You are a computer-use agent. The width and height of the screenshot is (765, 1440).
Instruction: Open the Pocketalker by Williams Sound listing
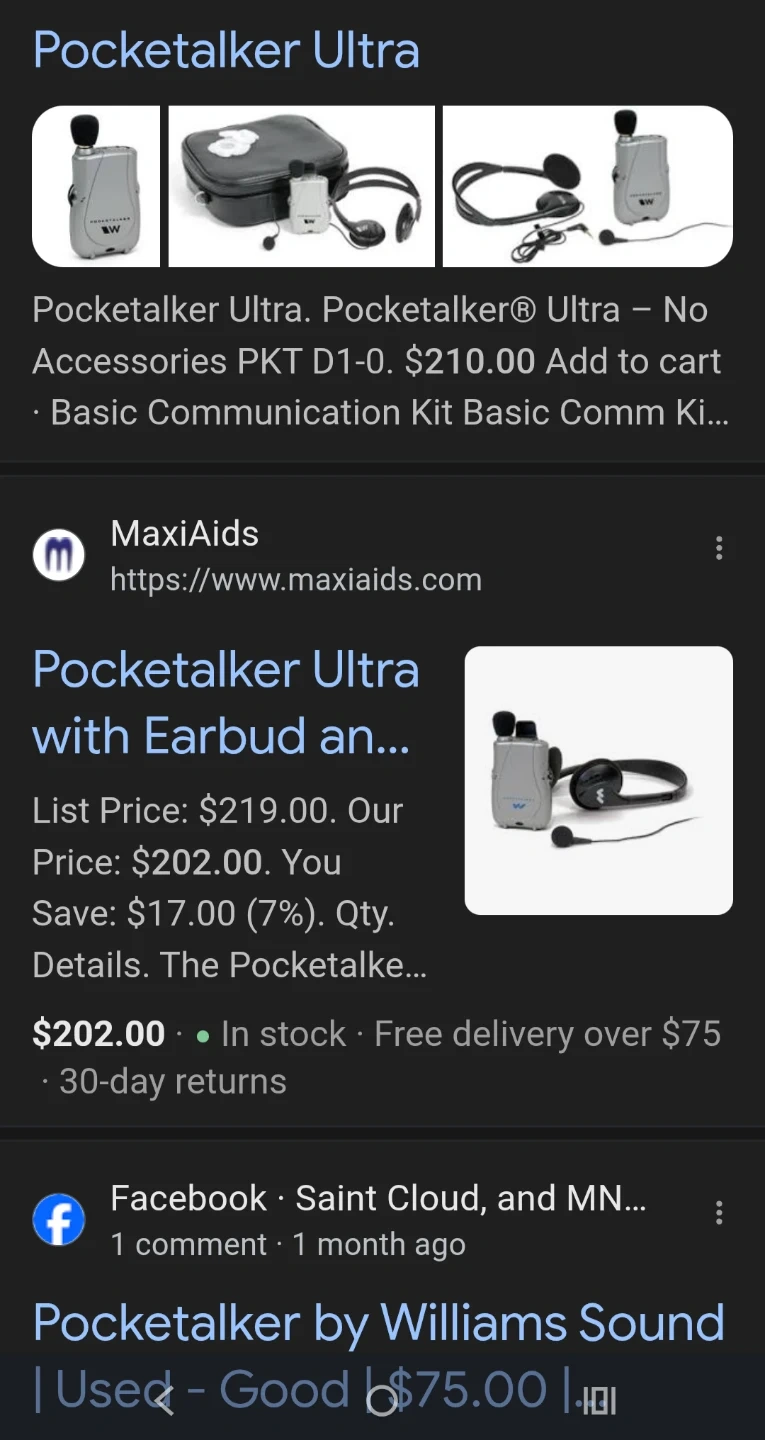click(x=378, y=1324)
